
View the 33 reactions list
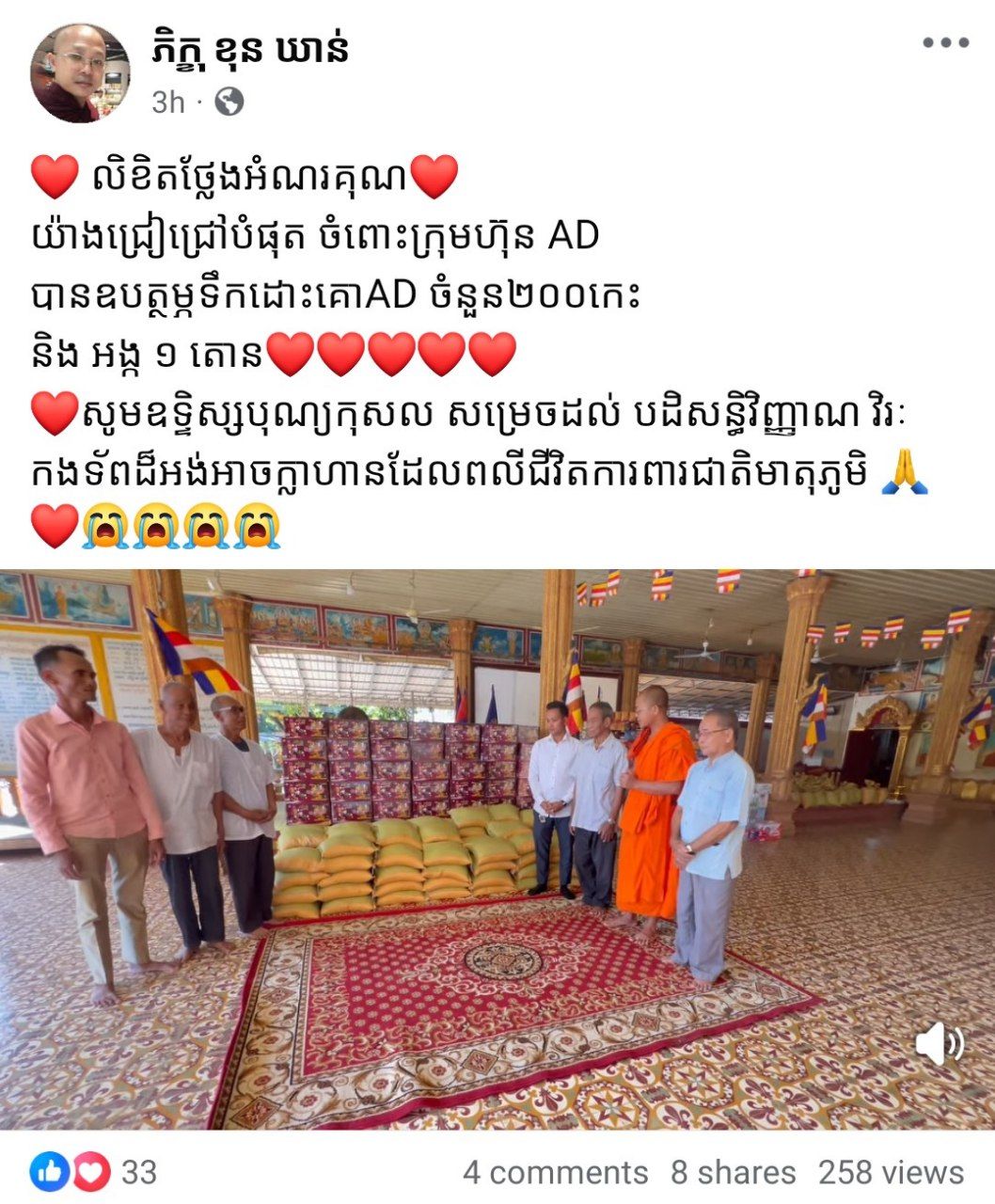[94, 1172]
